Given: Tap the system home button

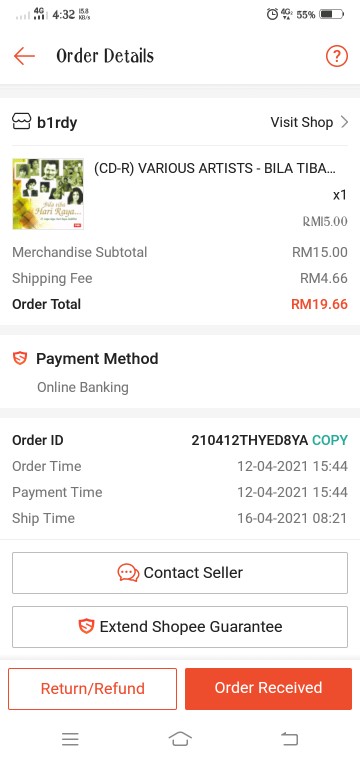Looking at the screenshot, I should pos(180,739).
